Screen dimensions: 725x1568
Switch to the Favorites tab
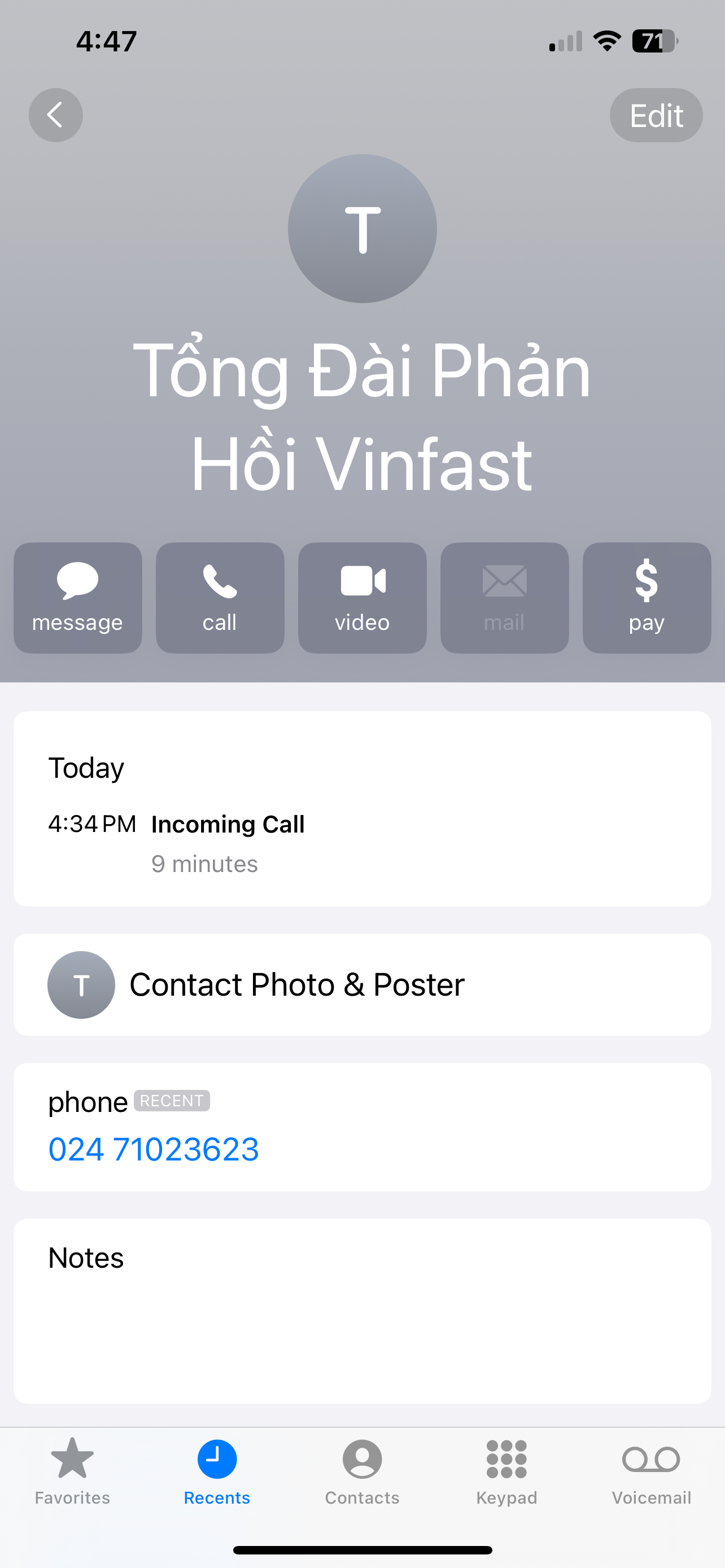(x=72, y=1470)
